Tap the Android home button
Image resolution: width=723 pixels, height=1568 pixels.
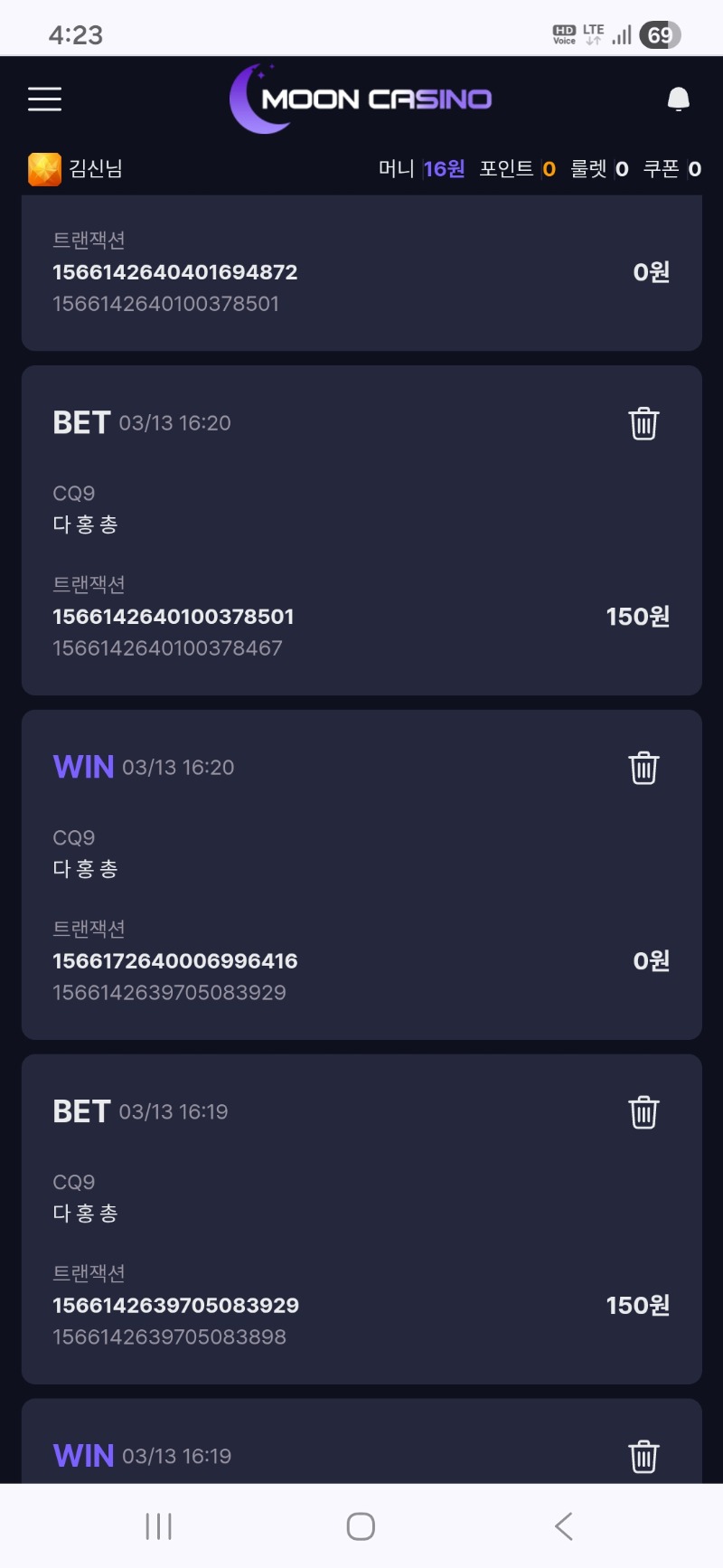coord(360,1525)
